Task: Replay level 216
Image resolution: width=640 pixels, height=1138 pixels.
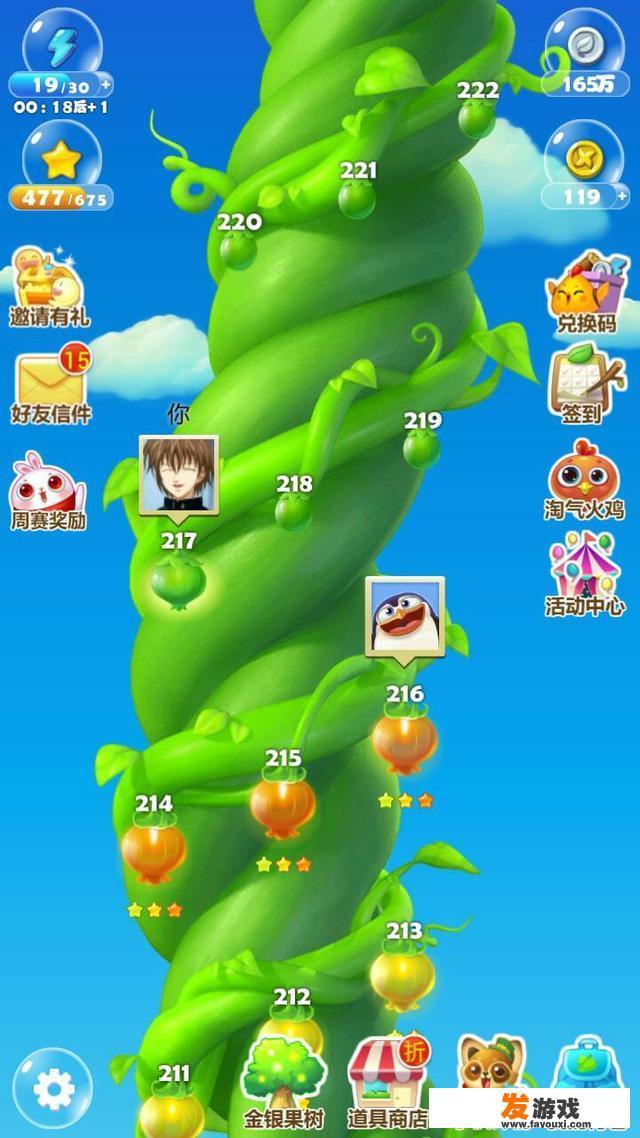Action: [404, 740]
